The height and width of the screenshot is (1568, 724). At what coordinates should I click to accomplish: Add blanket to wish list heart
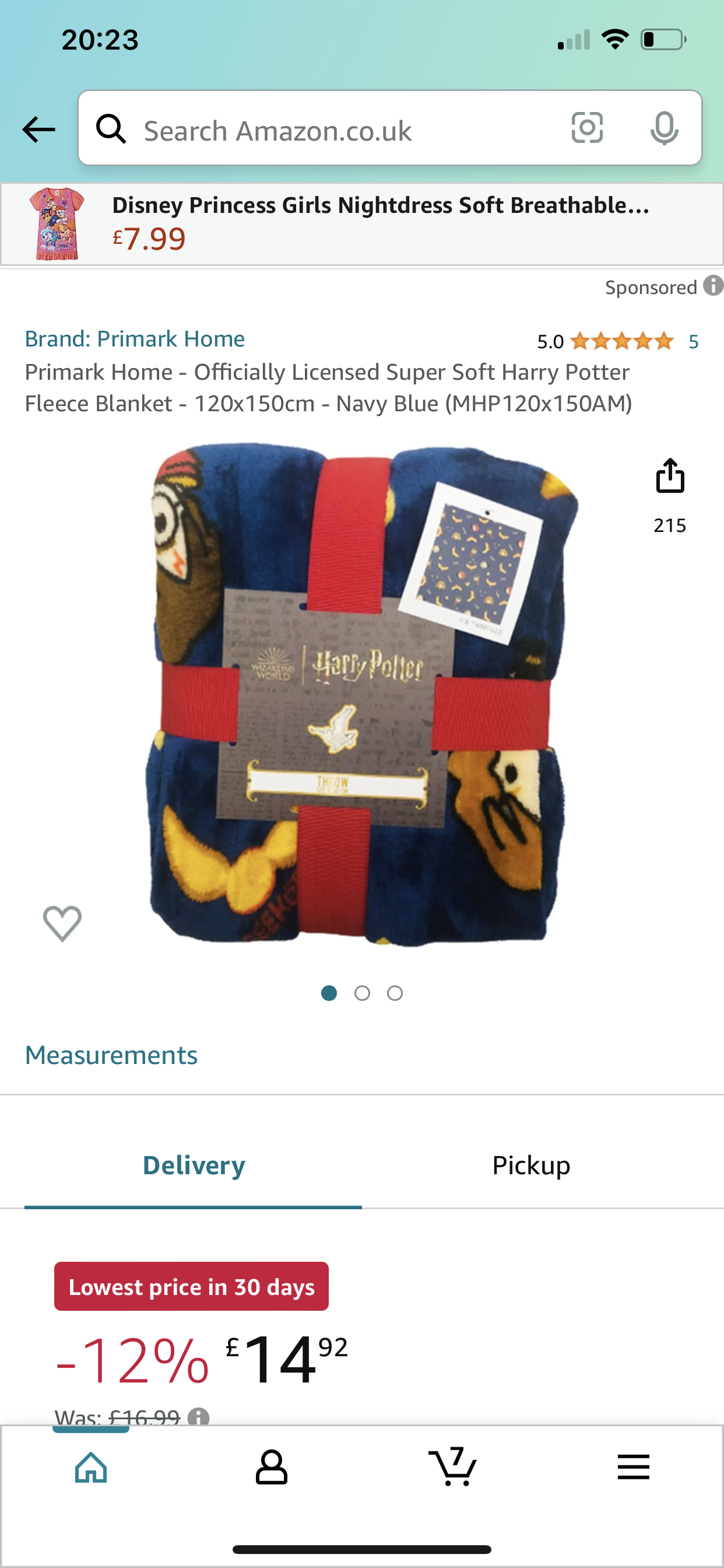pos(62,923)
